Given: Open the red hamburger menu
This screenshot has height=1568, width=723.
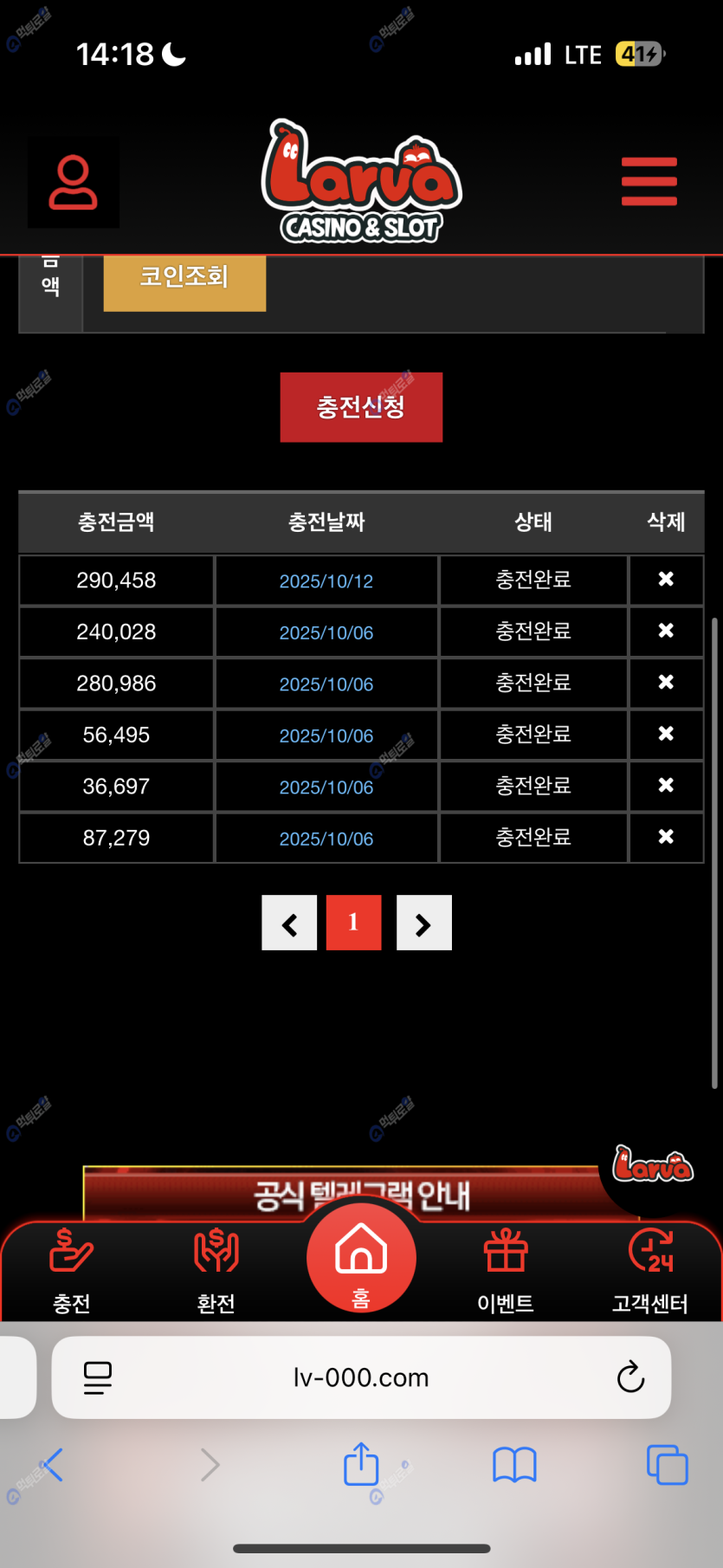Looking at the screenshot, I should coord(649,182).
